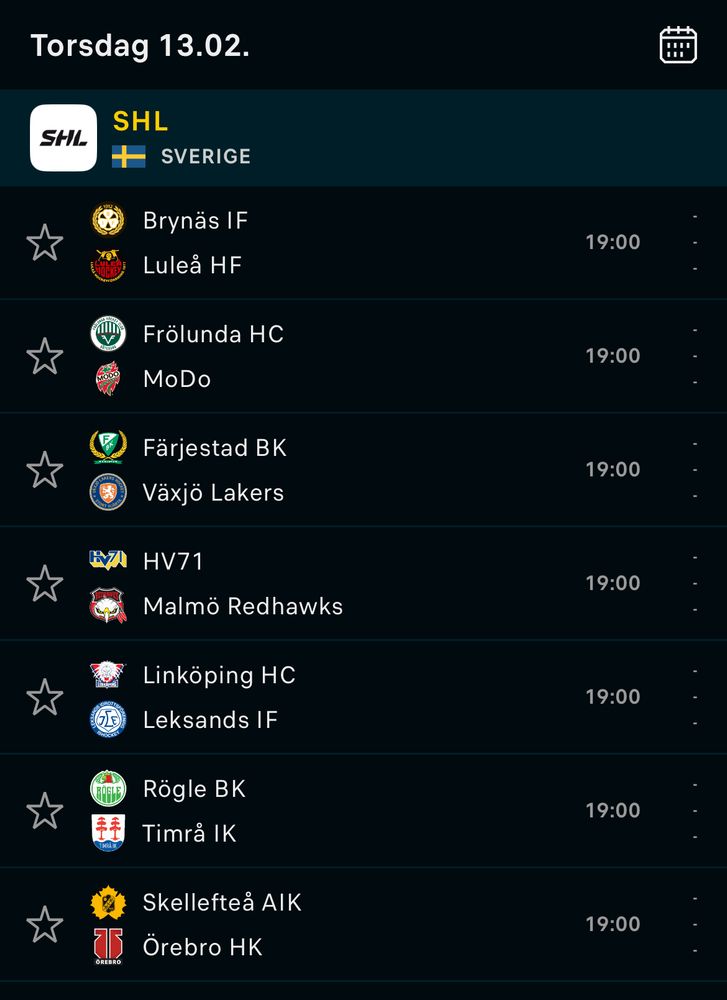
Task: Star the Skellefteå AIK vs Örebro HK game
Action: pos(44,925)
